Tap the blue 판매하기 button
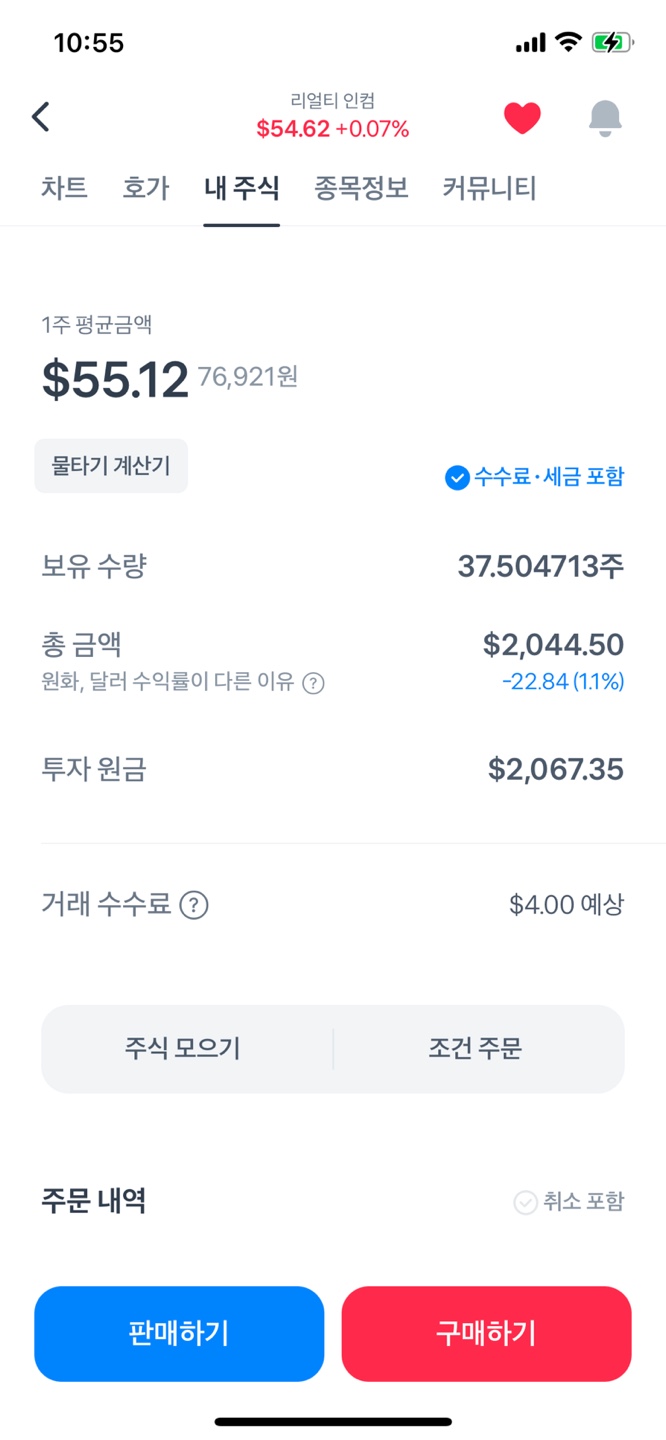Image resolution: width=666 pixels, height=1440 pixels. [x=179, y=1334]
